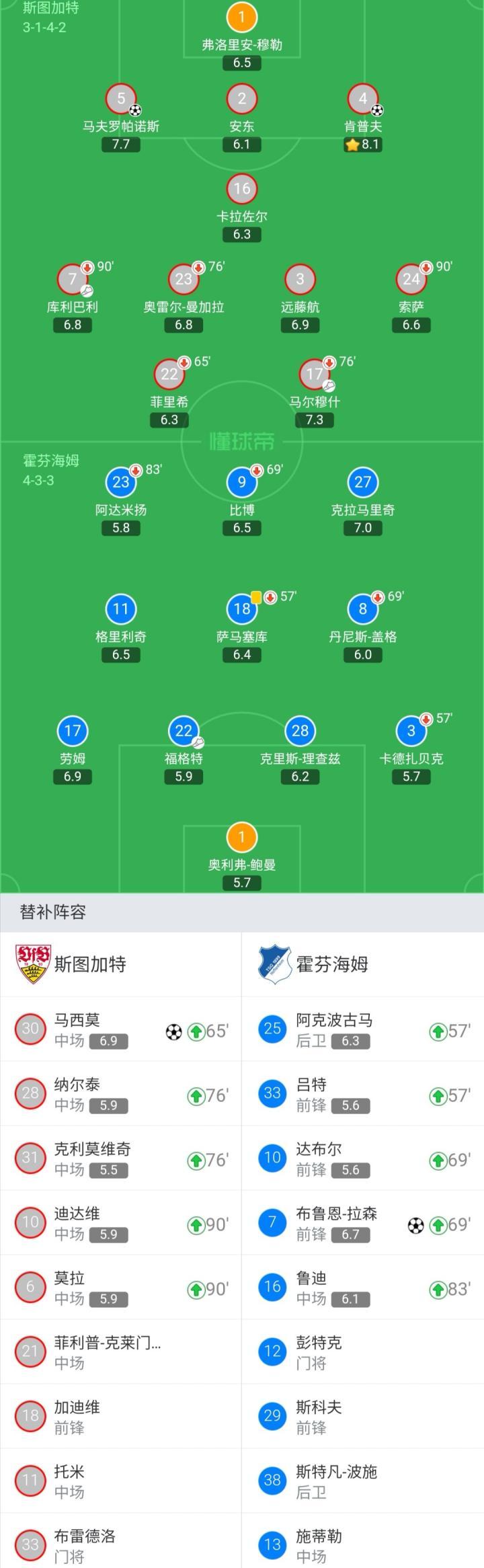This screenshot has height=1568, width=484.
Task: View 肯普夫's player details
Action: (363, 100)
